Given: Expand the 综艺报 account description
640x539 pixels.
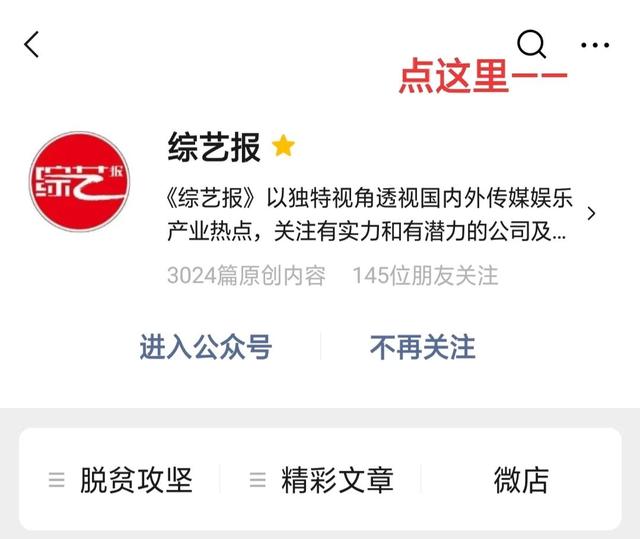Looking at the screenshot, I should tap(591, 213).
